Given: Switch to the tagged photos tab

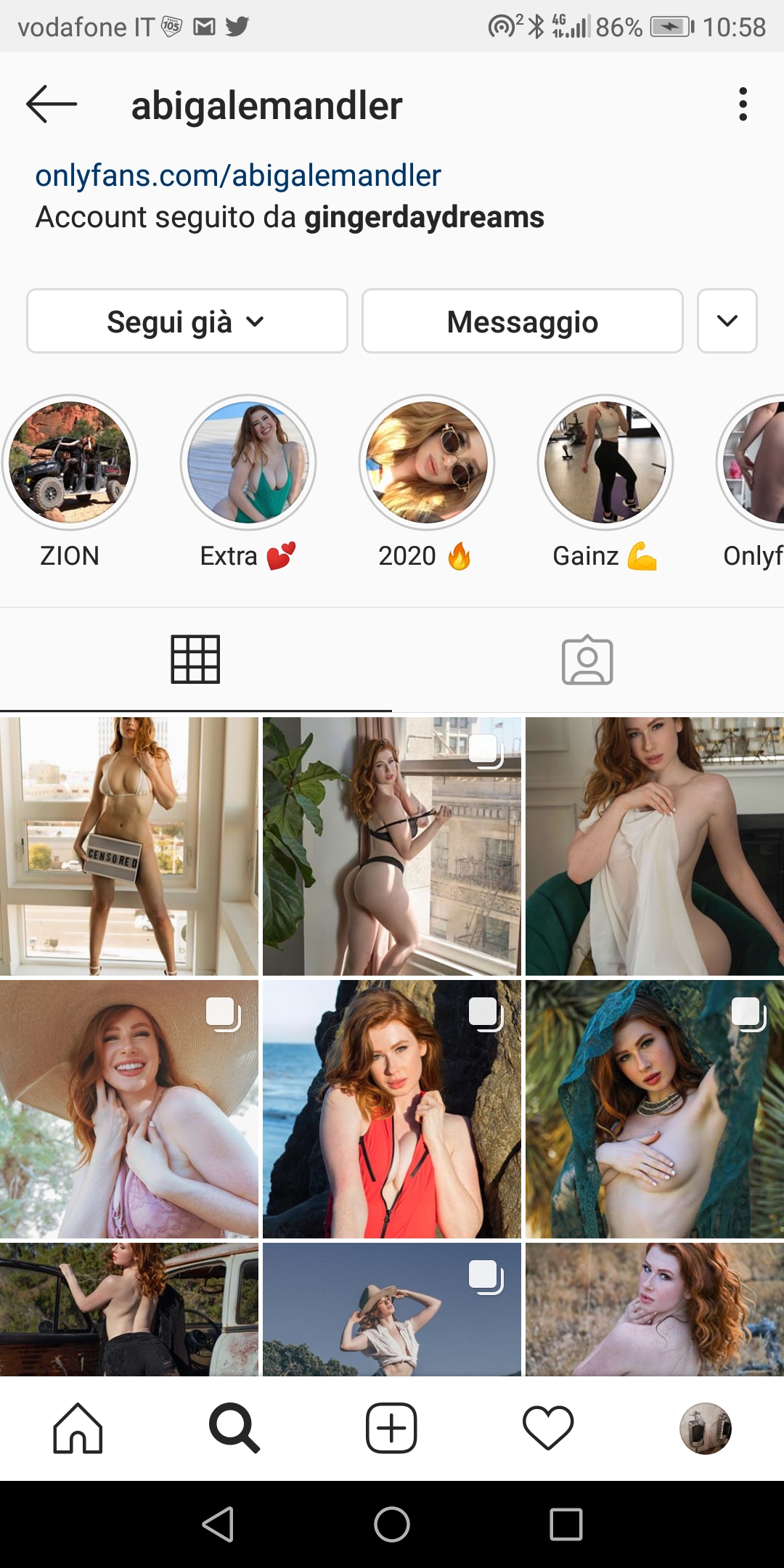Looking at the screenshot, I should (587, 659).
